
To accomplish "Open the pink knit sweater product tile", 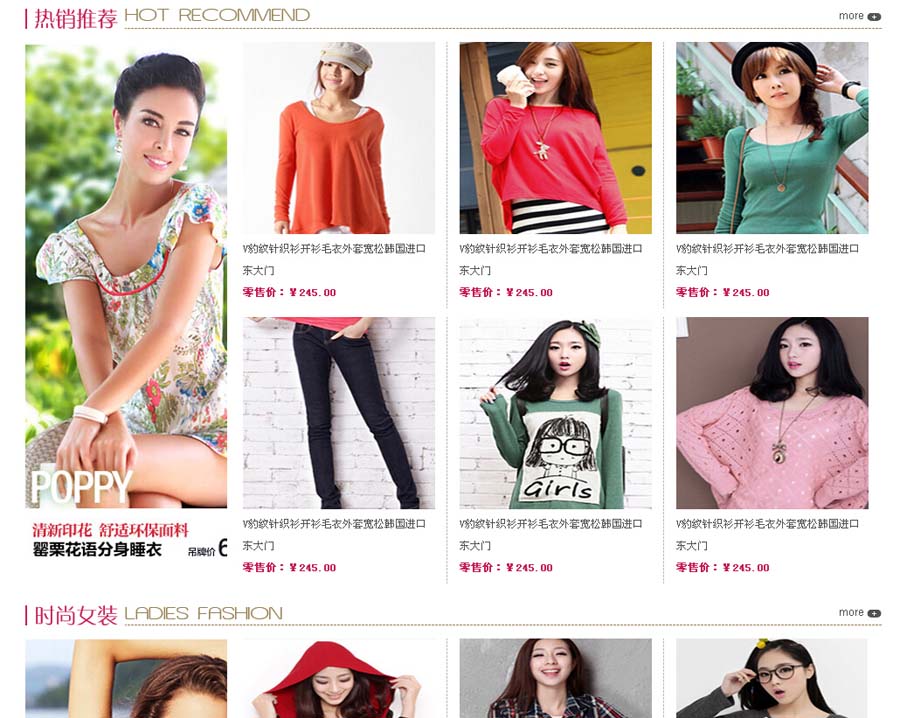I will coord(772,413).
